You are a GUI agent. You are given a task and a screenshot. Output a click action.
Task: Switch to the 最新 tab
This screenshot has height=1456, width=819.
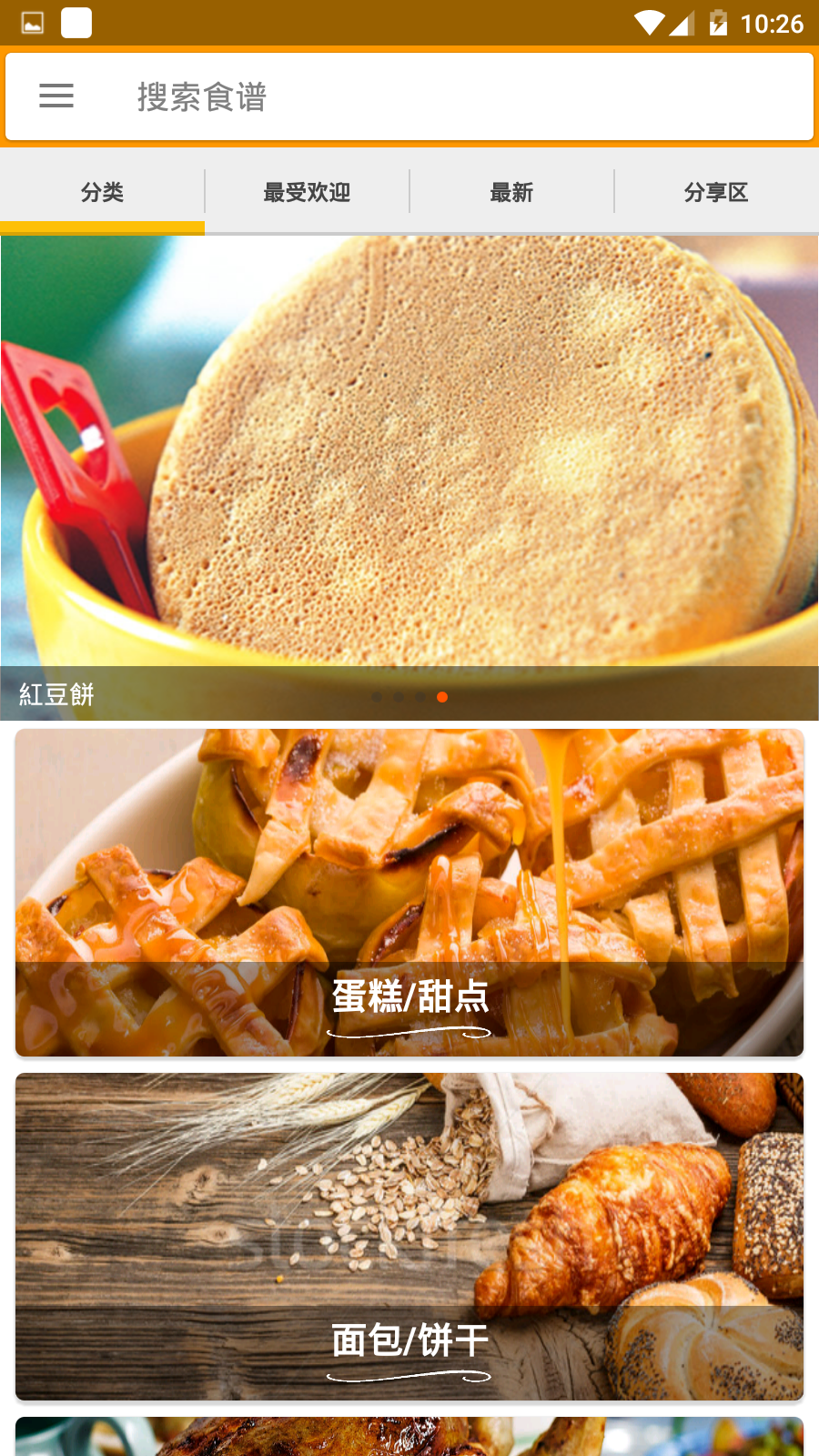511,193
